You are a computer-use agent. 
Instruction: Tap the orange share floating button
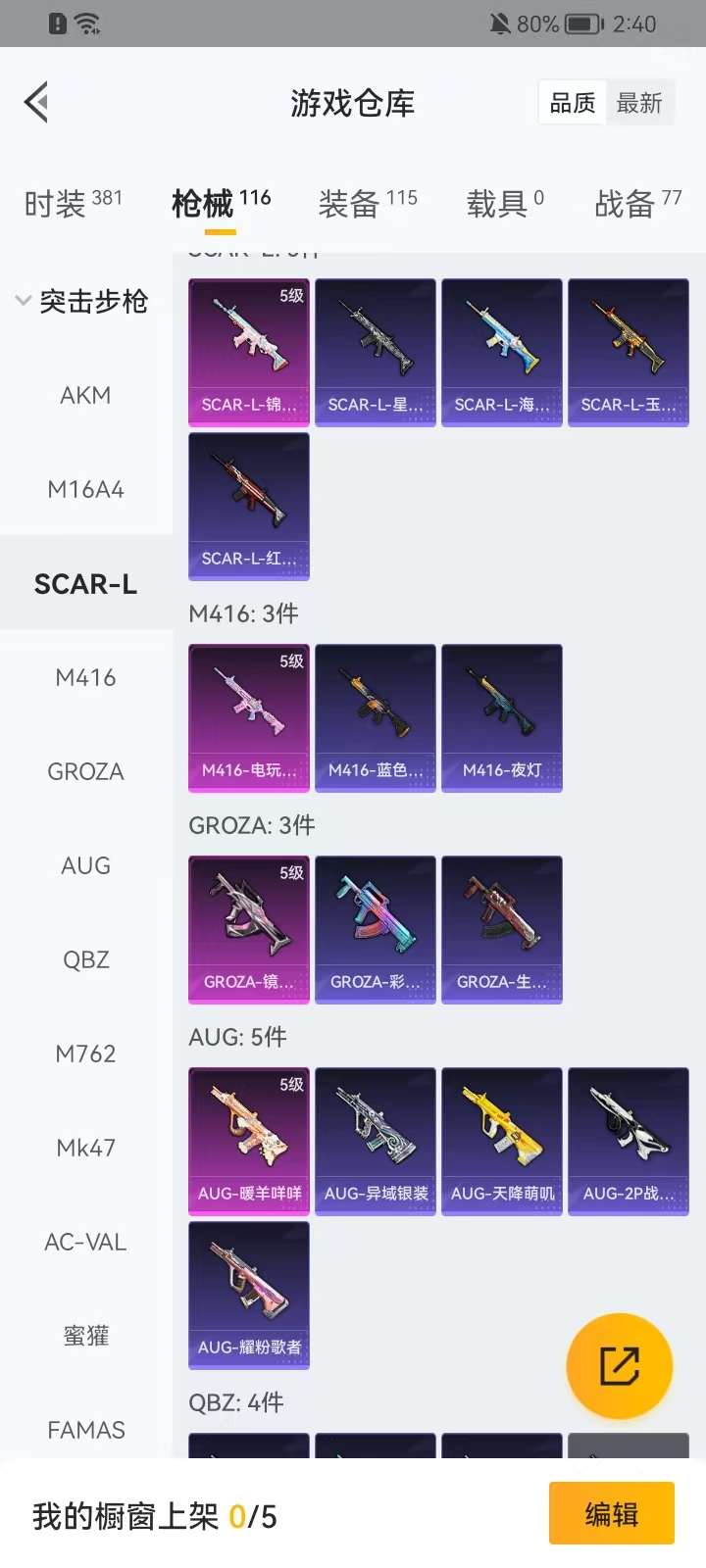pos(619,1365)
